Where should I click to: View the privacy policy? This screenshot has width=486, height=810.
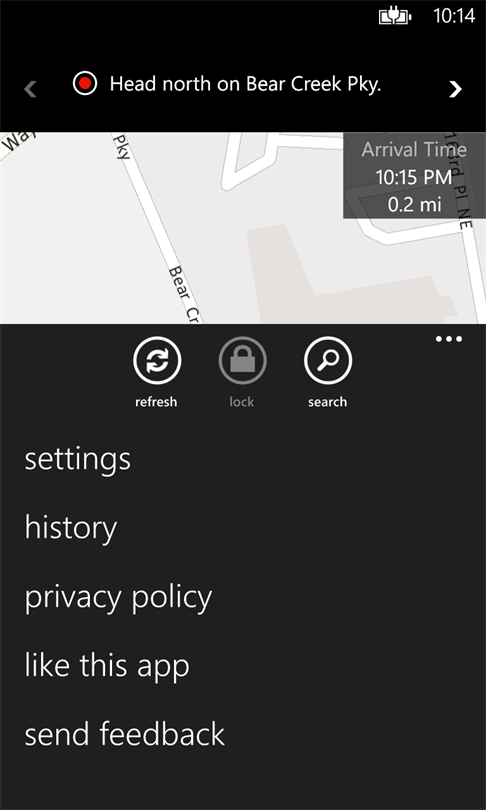point(118,597)
